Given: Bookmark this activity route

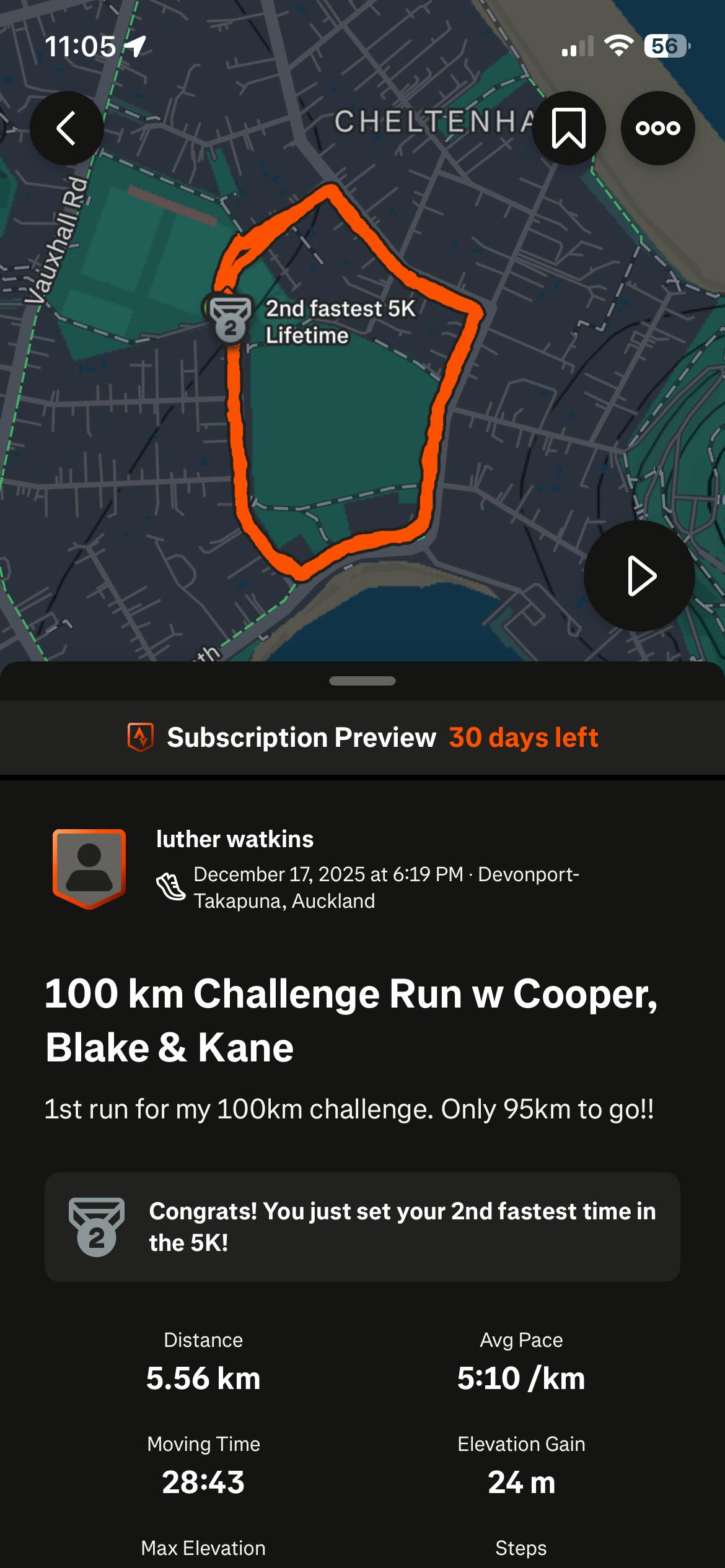Looking at the screenshot, I should point(568,128).
